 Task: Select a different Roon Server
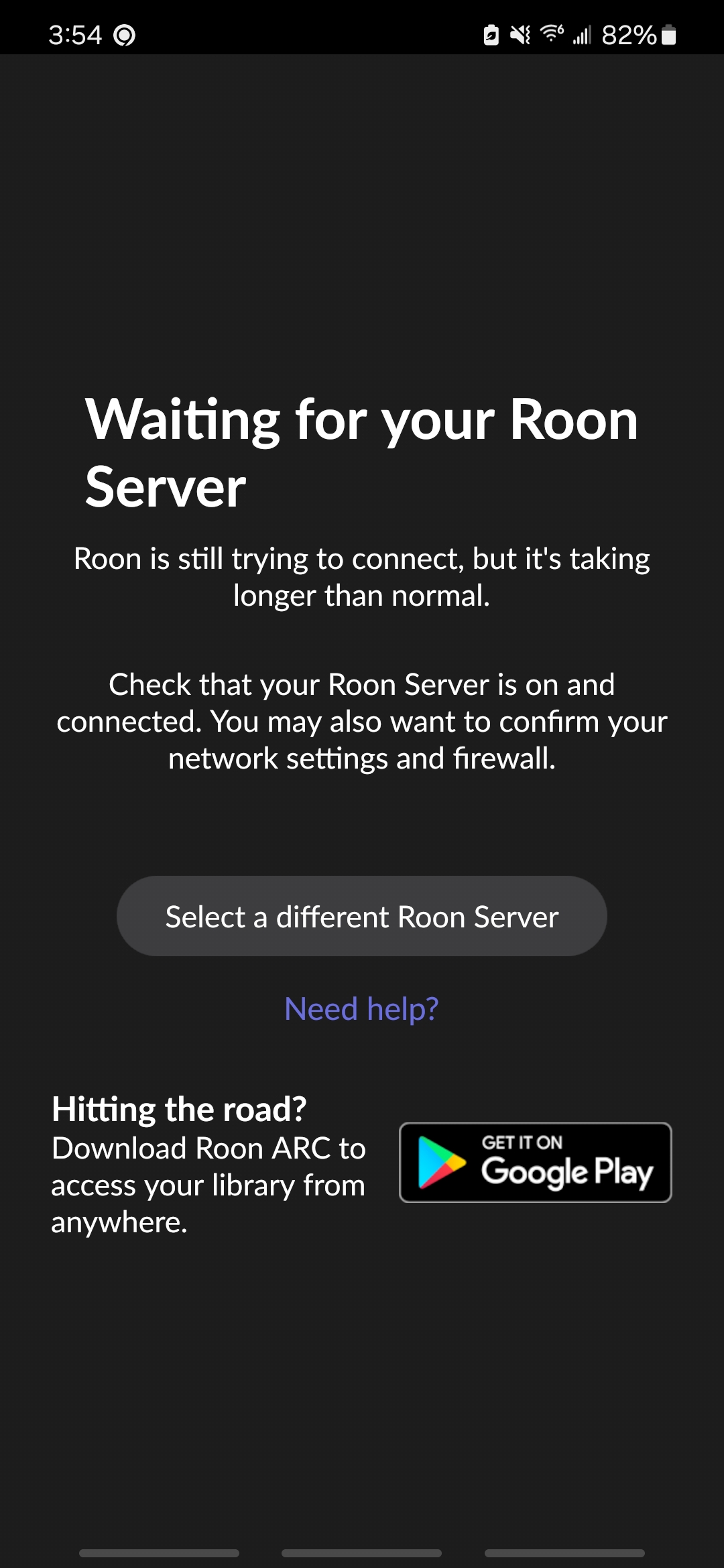pos(362,916)
